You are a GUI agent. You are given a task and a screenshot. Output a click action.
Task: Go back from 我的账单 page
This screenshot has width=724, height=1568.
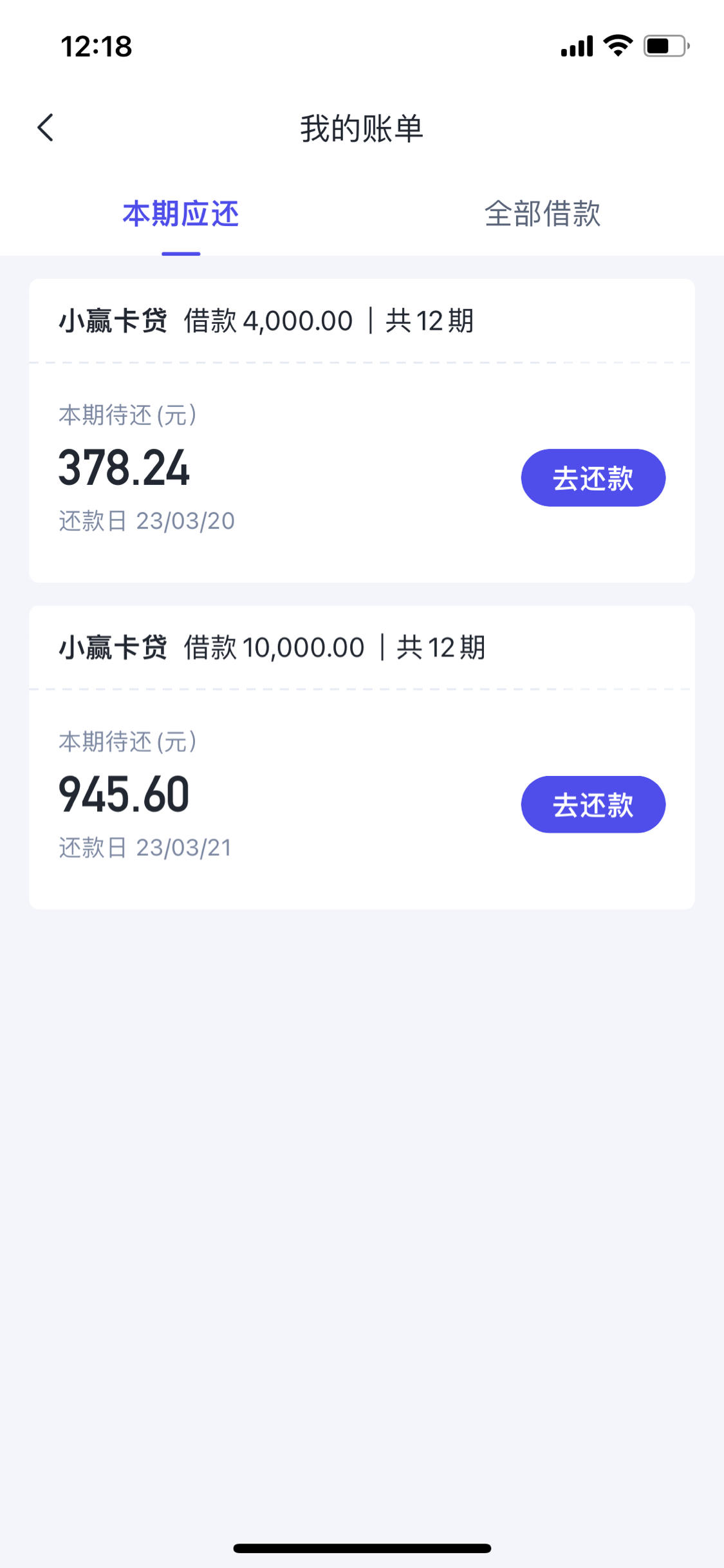click(x=45, y=128)
